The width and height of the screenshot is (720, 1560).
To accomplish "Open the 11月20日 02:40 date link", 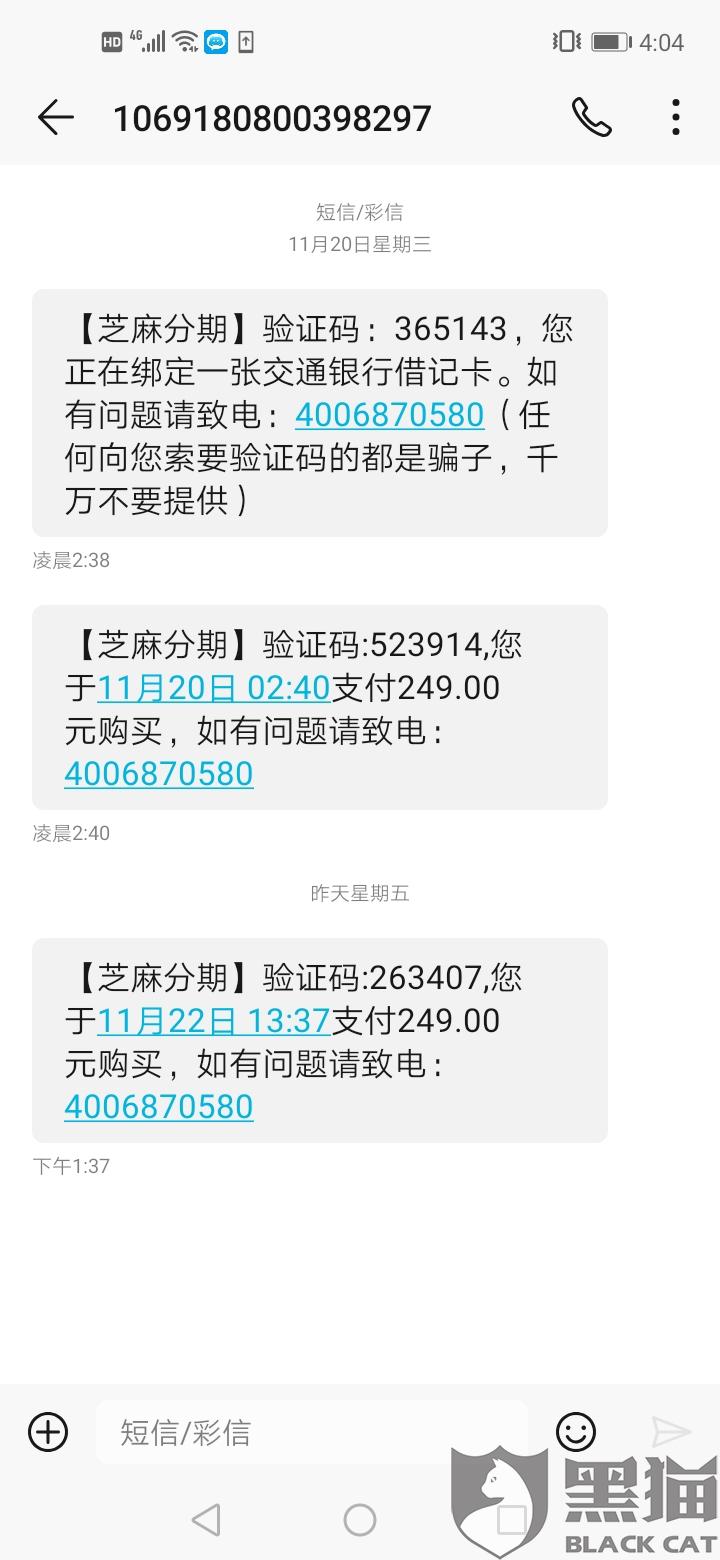I will click(x=214, y=688).
